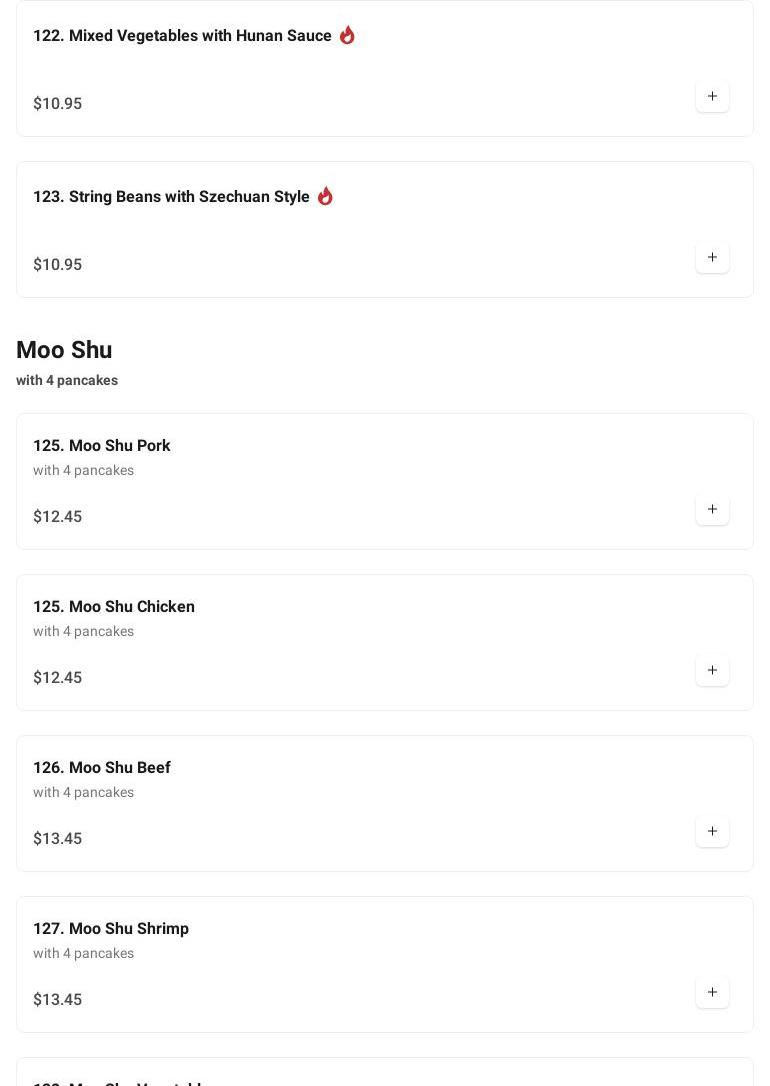View String Beans with Szechuan Style item

pyautogui.click(x=171, y=197)
